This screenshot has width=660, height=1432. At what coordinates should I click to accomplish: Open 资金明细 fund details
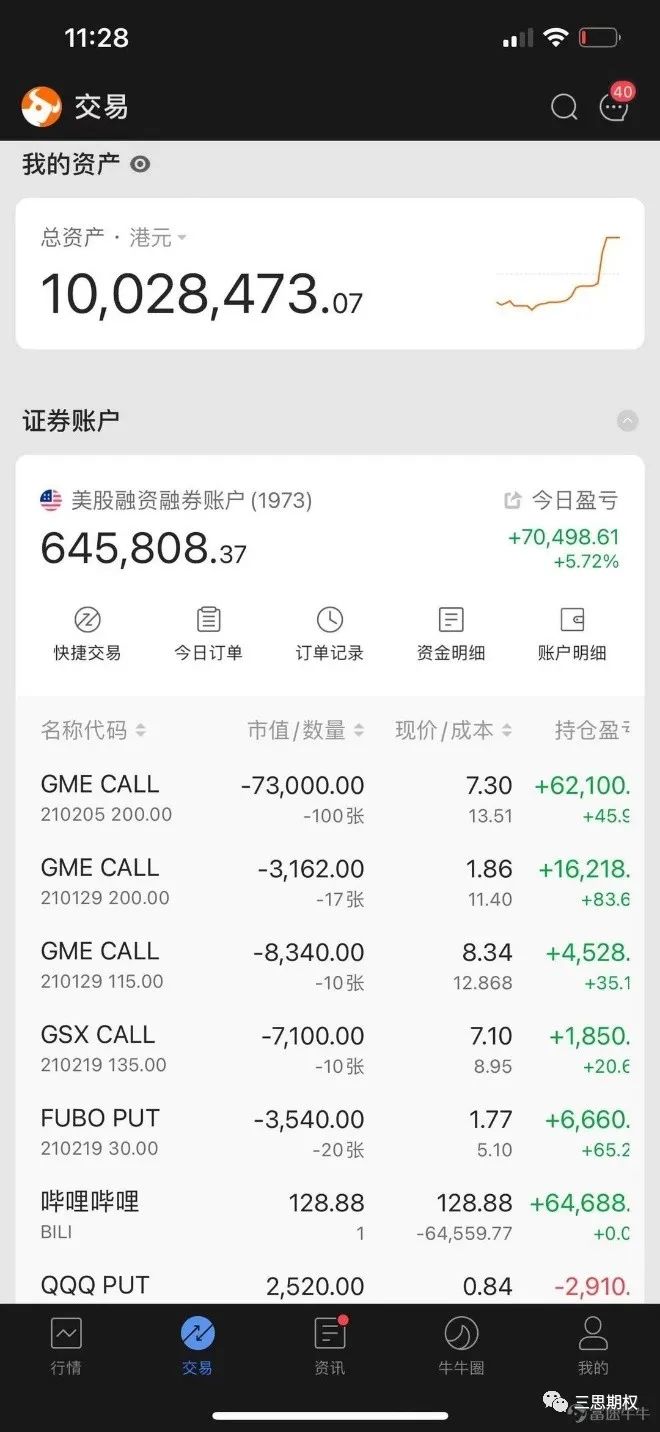[451, 634]
